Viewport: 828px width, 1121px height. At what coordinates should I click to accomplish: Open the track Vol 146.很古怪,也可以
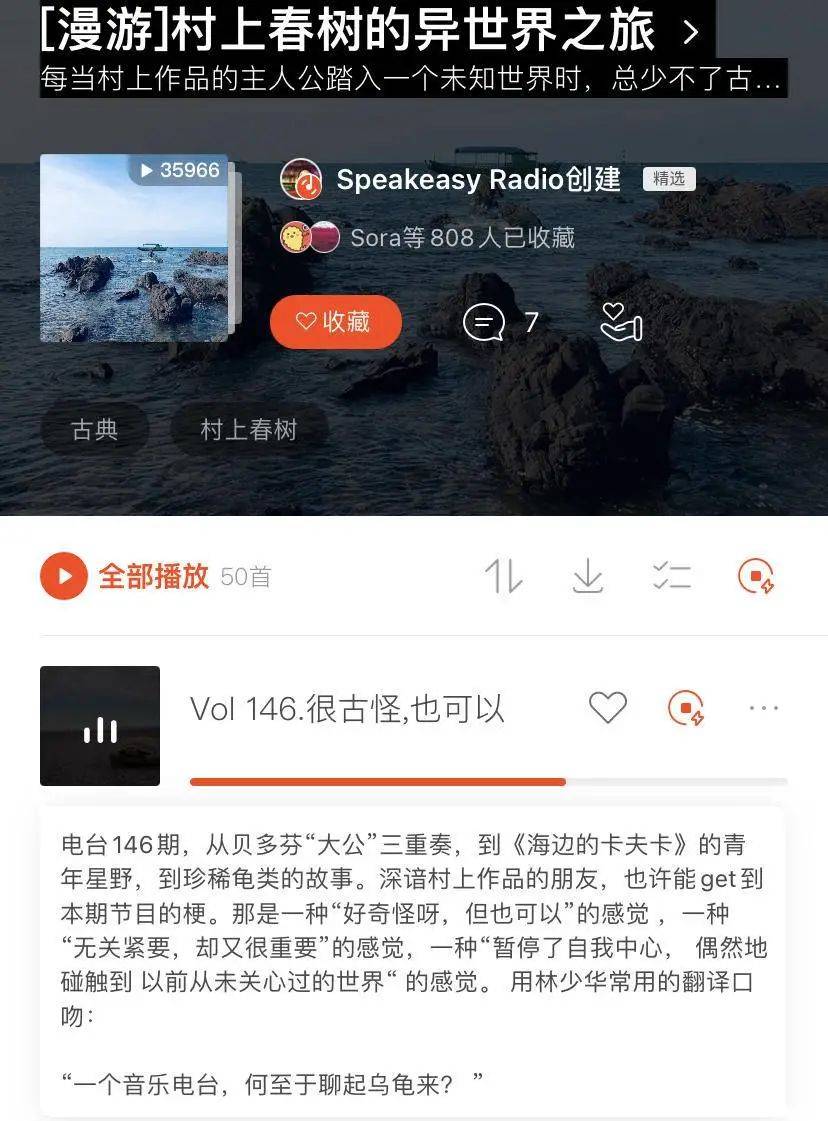click(x=347, y=709)
